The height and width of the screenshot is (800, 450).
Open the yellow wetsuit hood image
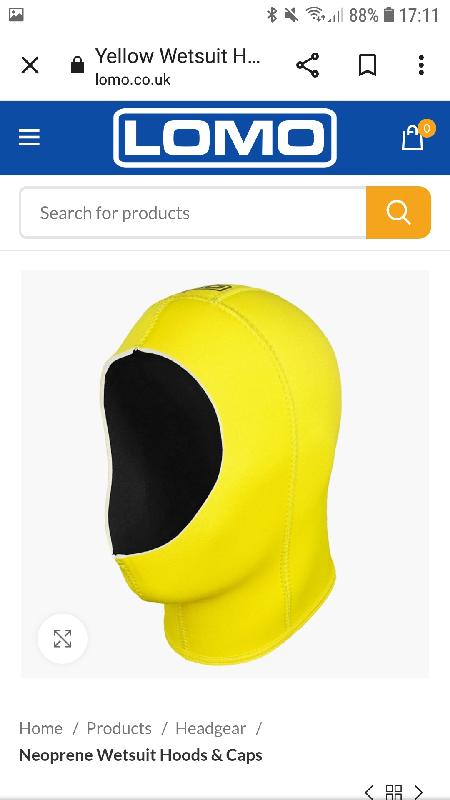pos(224,473)
